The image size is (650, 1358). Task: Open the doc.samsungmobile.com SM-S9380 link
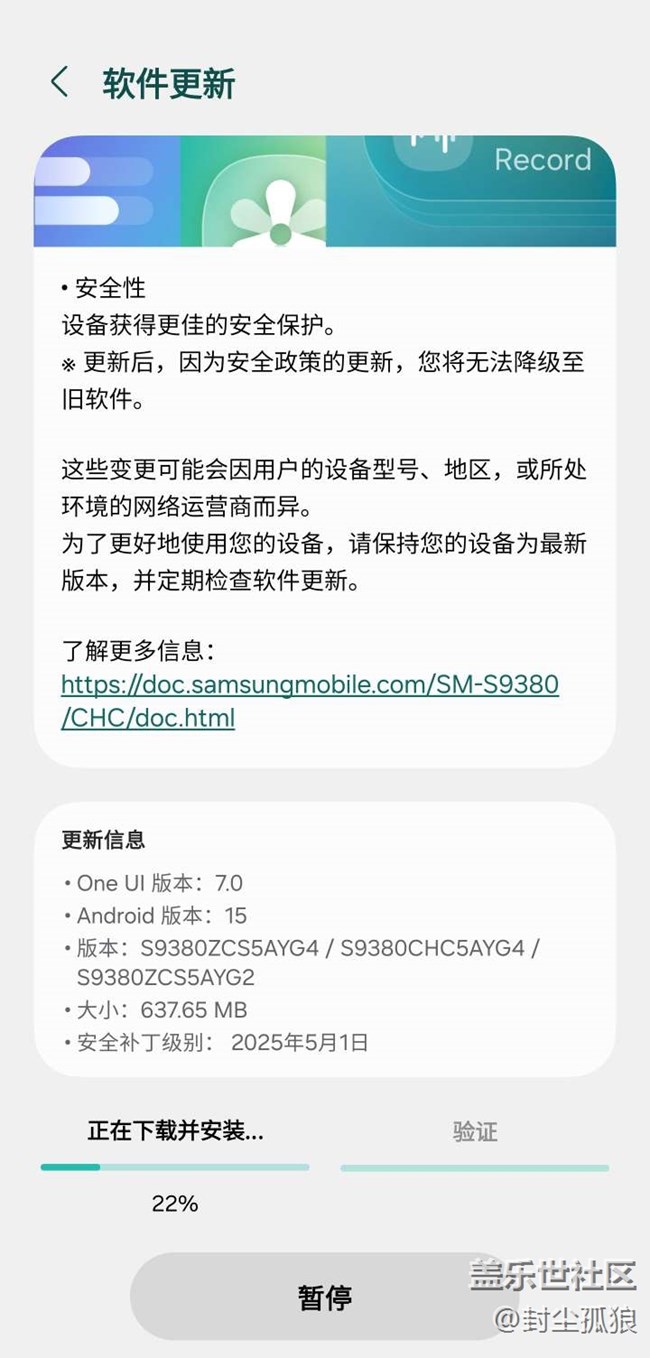point(310,701)
